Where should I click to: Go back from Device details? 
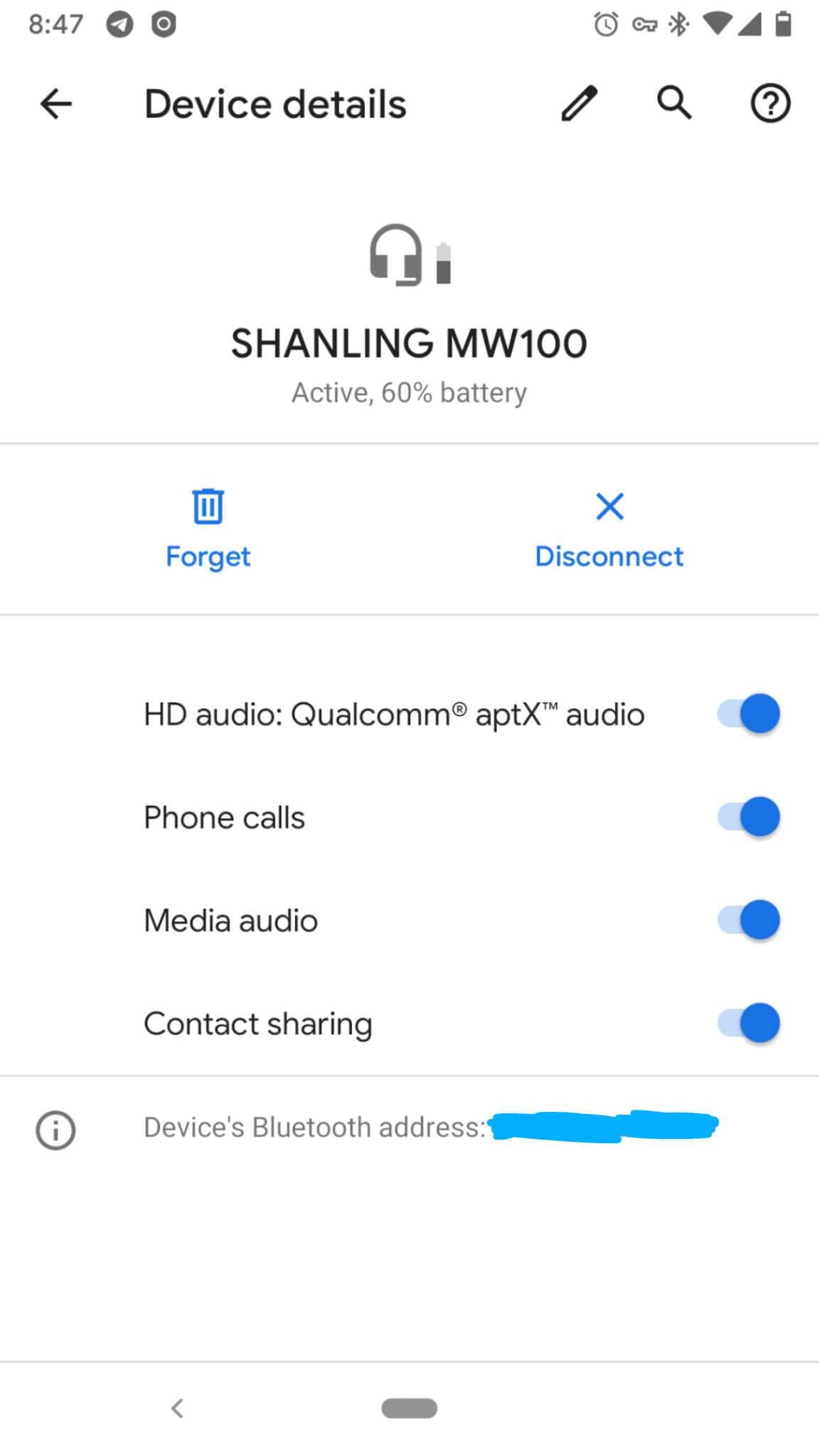pyautogui.click(x=56, y=105)
